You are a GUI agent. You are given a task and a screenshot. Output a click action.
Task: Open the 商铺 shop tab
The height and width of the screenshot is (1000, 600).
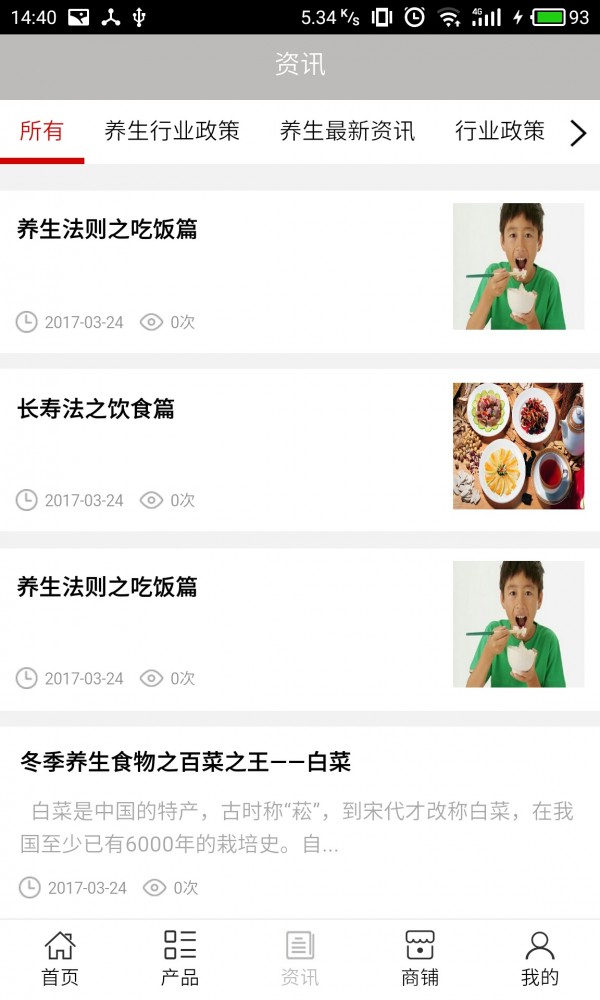click(x=420, y=958)
